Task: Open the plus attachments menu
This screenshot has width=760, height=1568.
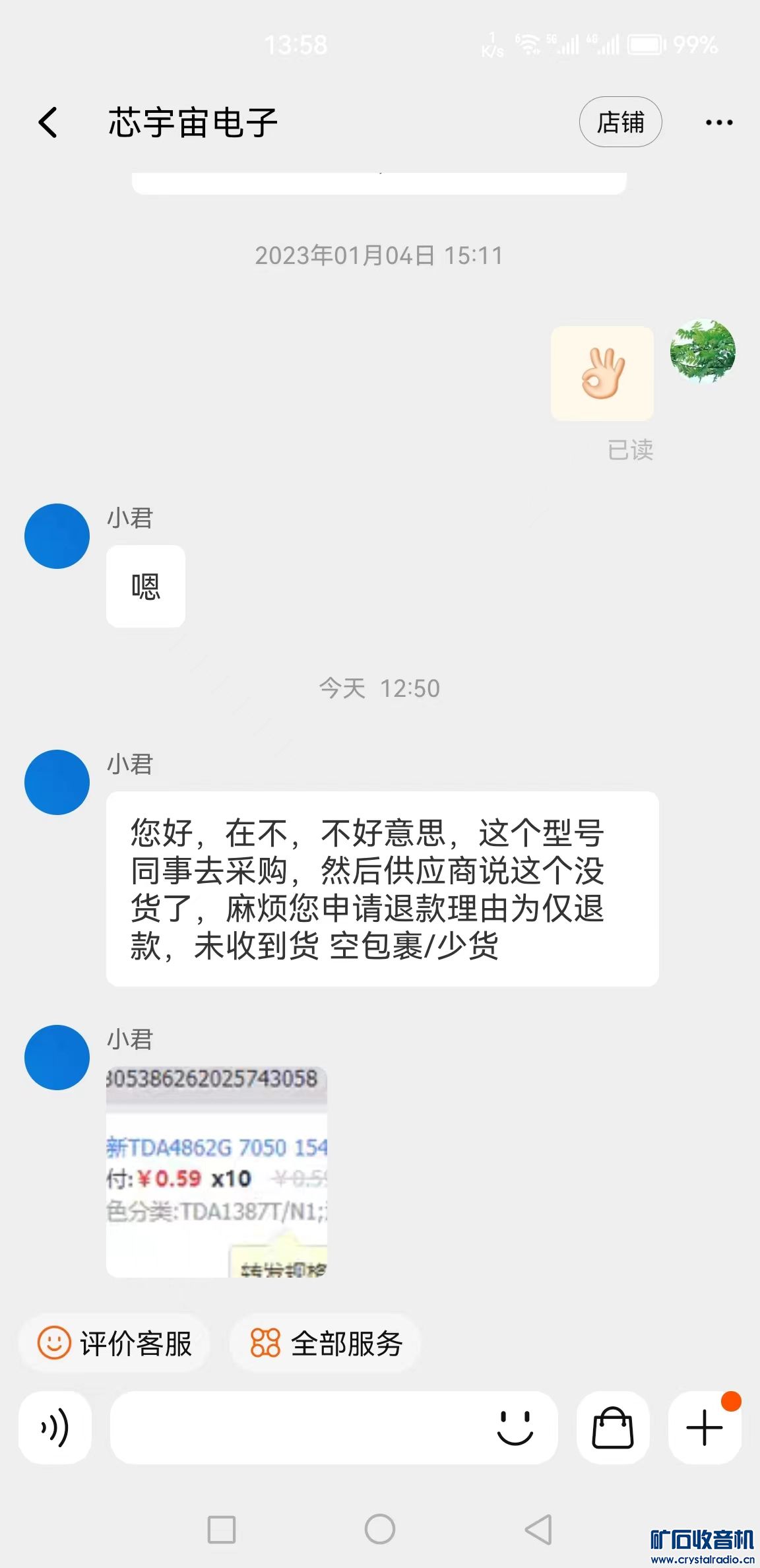Action: [x=704, y=1427]
